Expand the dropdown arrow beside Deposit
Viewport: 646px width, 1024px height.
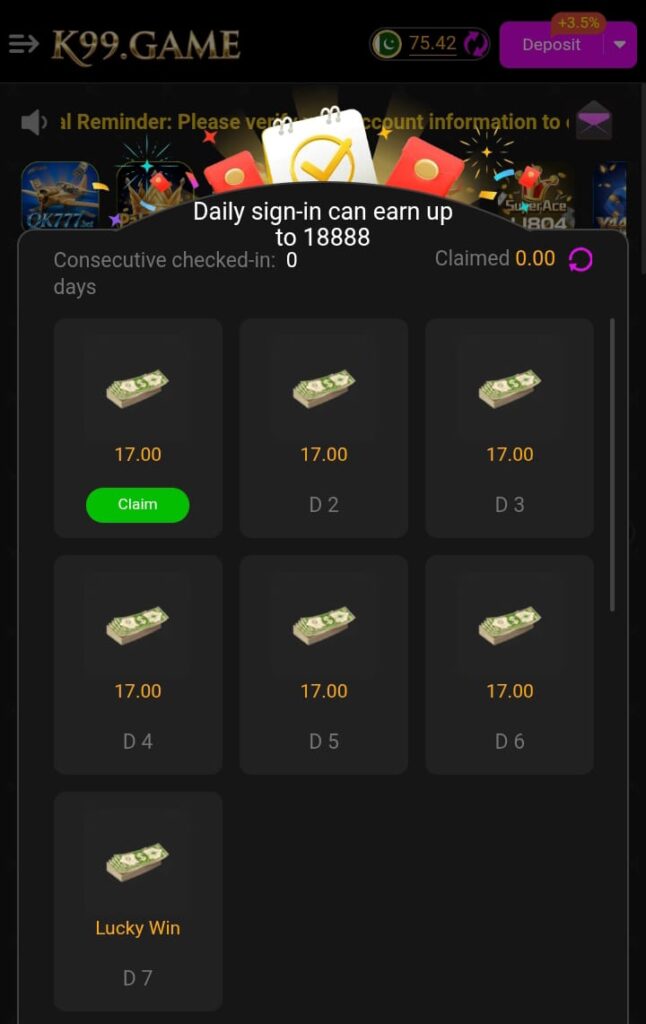tap(620, 45)
